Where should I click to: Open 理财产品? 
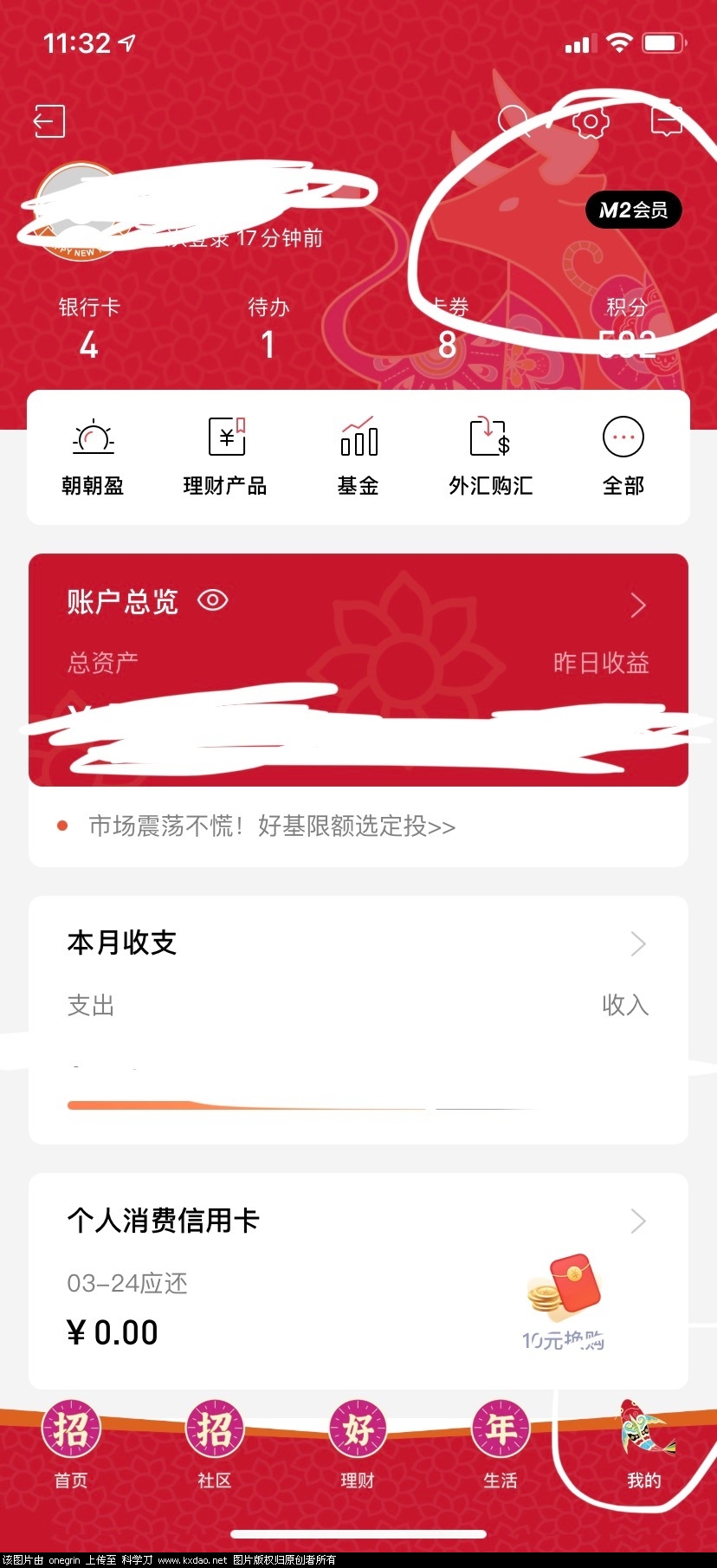click(x=225, y=457)
